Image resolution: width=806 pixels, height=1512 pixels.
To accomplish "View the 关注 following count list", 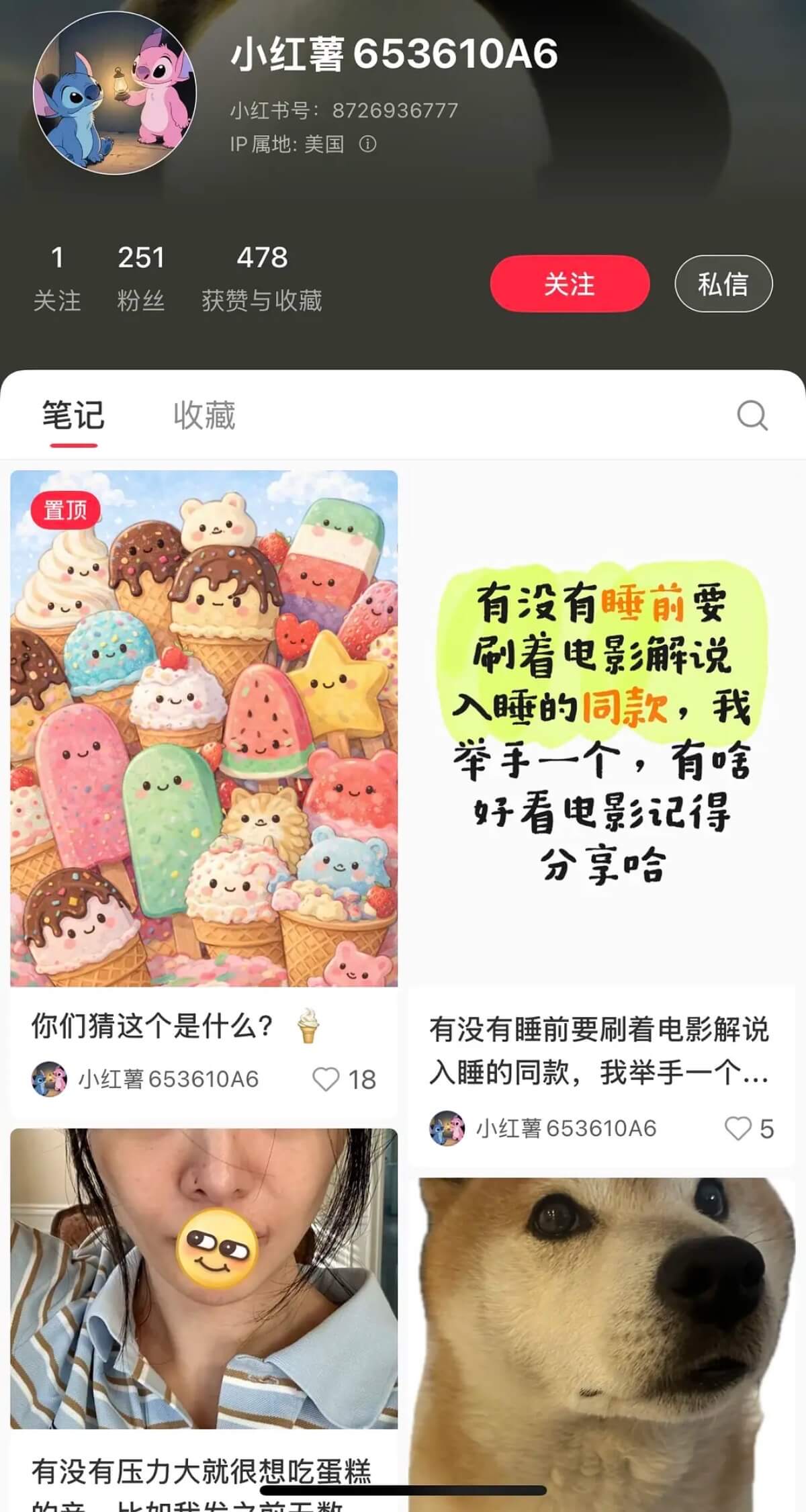I will (57, 277).
